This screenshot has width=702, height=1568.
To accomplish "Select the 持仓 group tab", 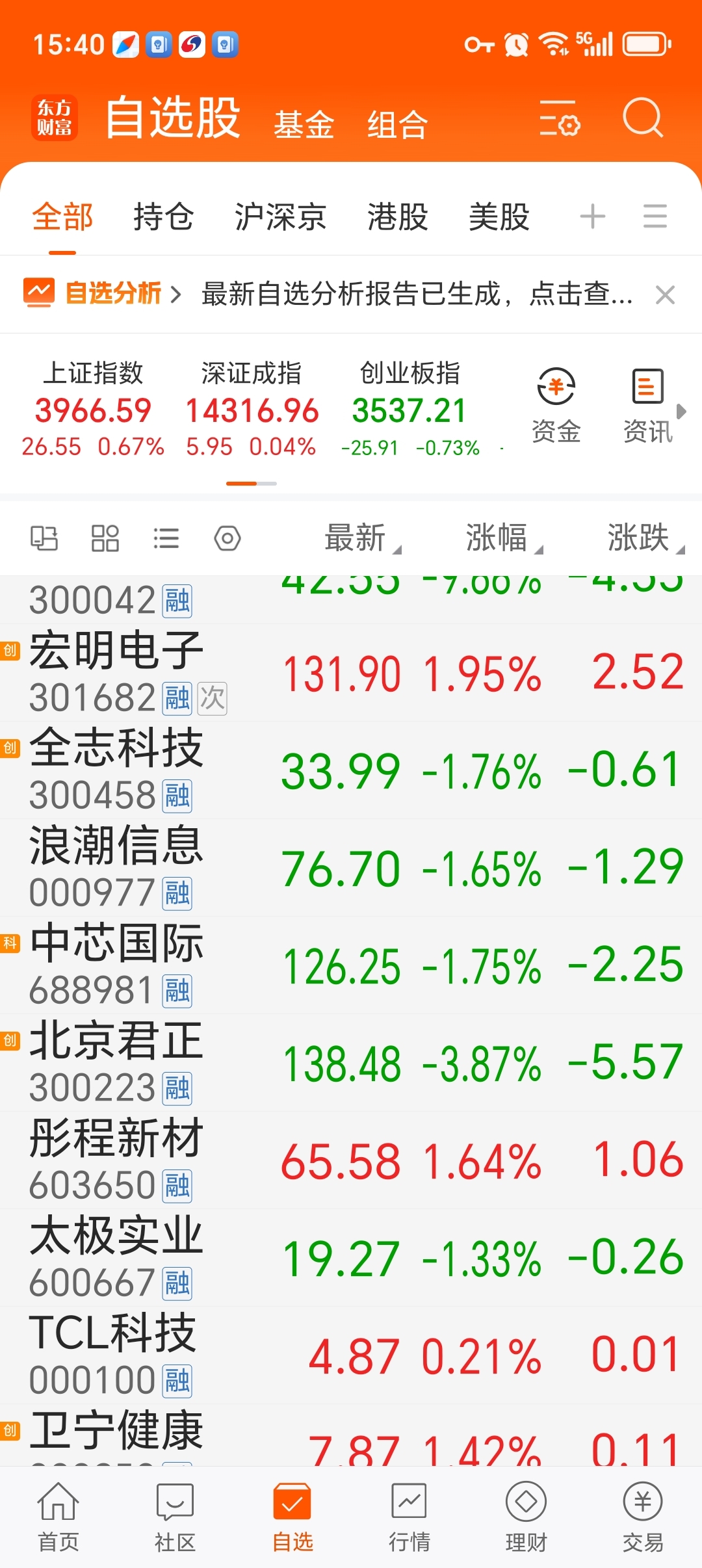I will (163, 216).
